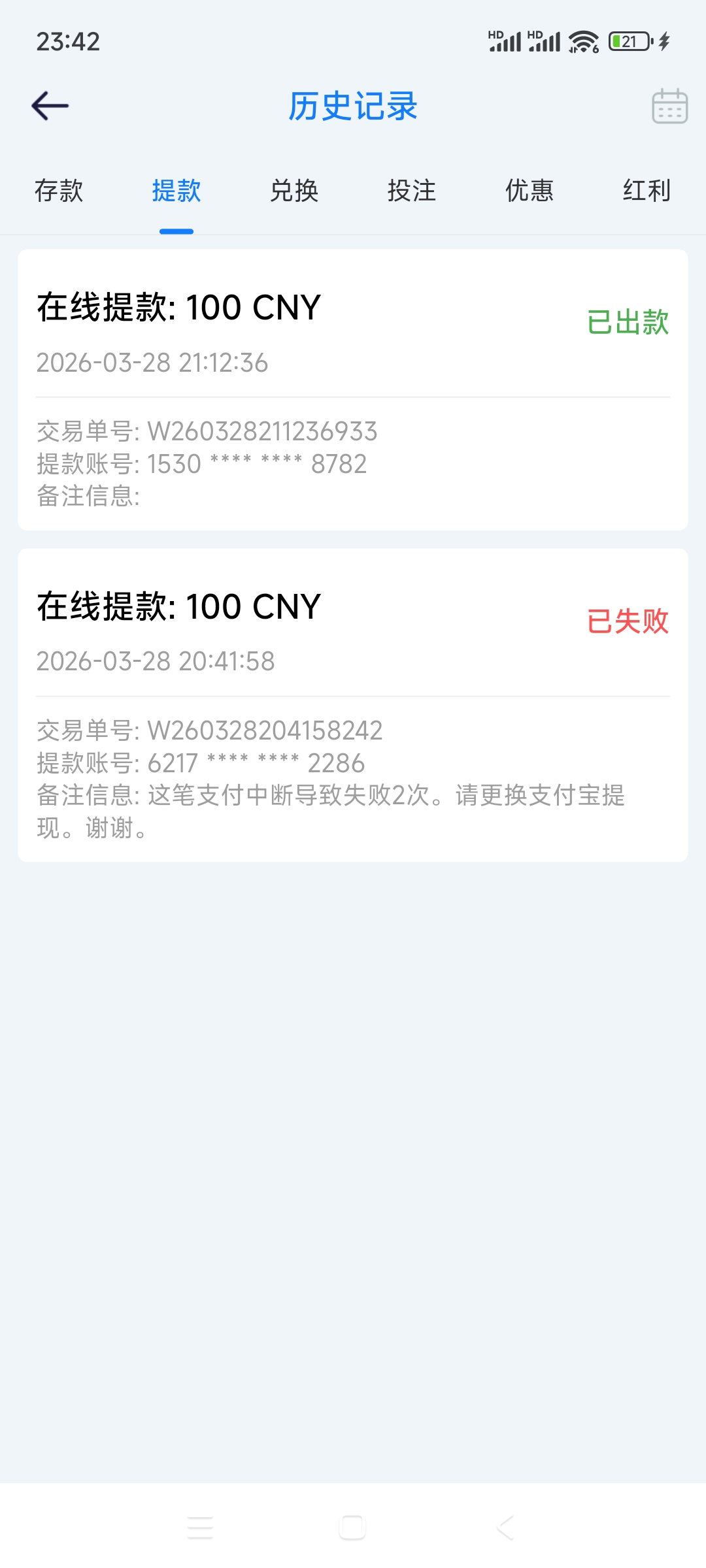The height and width of the screenshot is (1568, 706).
Task: Switch to the 兑换 tab
Action: [x=294, y=191]
